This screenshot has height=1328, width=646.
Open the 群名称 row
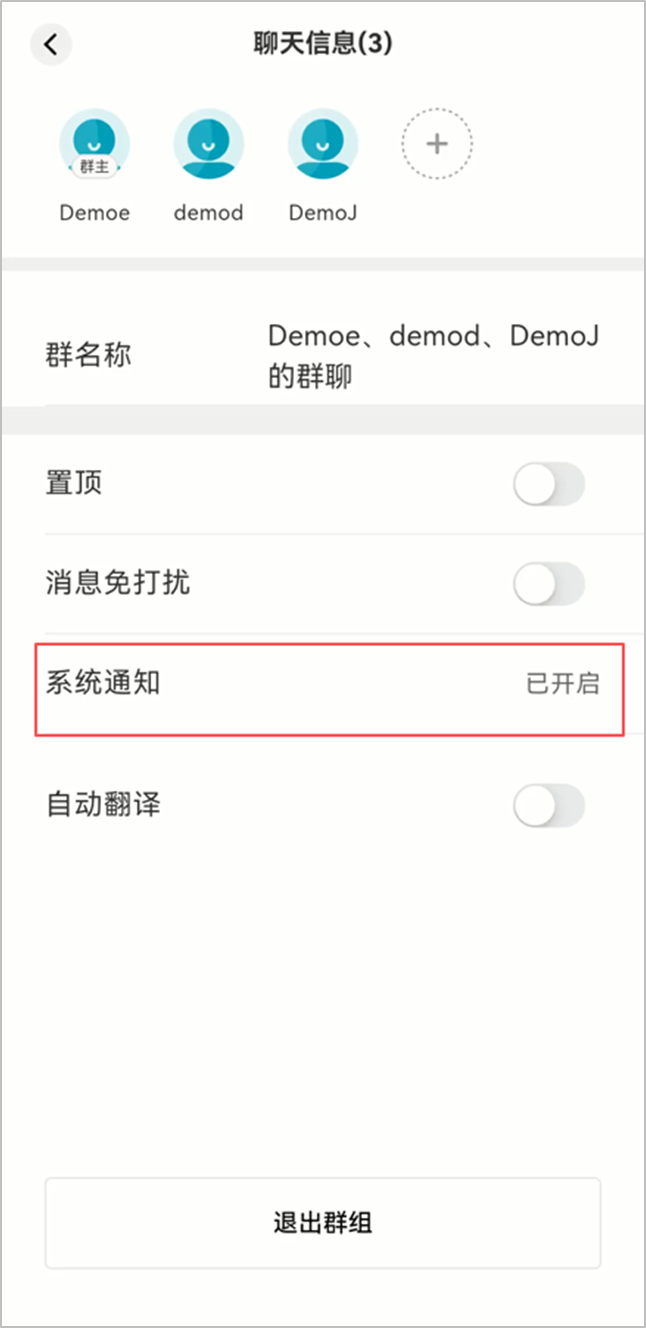[x=323, y=355]
